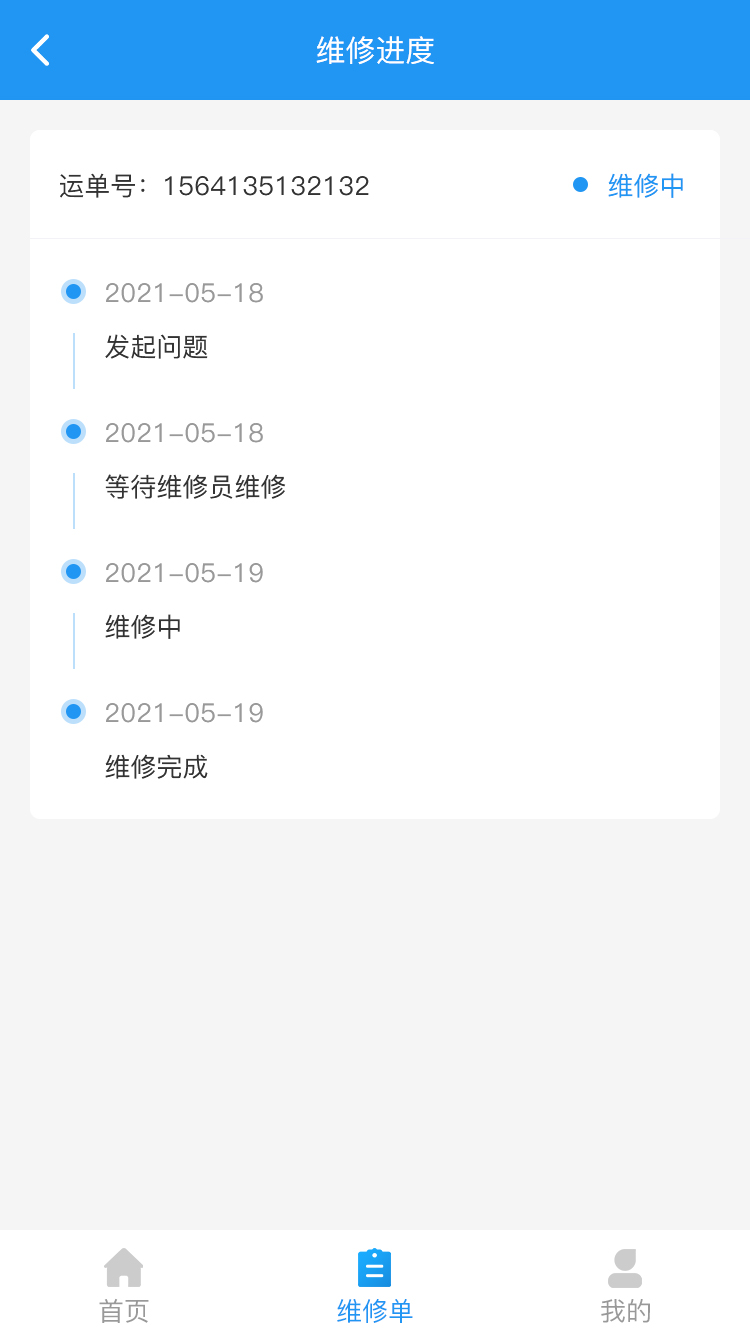The image size is (750, 1339).
Task: Go to the 我的 tab
Action: (x=625, y=1285)
